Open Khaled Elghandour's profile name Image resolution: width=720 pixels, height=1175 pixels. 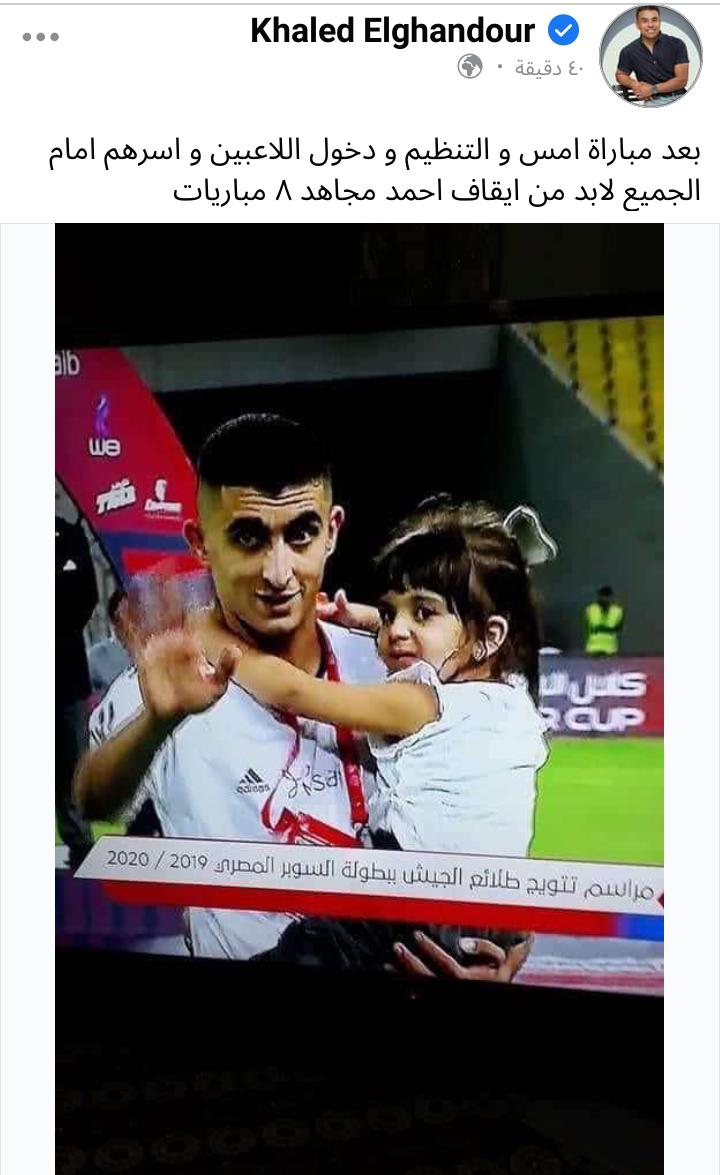coord(392,31)
